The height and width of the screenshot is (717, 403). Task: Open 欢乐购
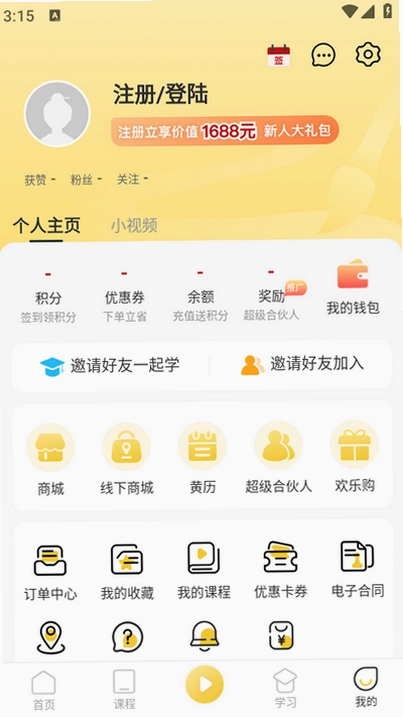355,457
